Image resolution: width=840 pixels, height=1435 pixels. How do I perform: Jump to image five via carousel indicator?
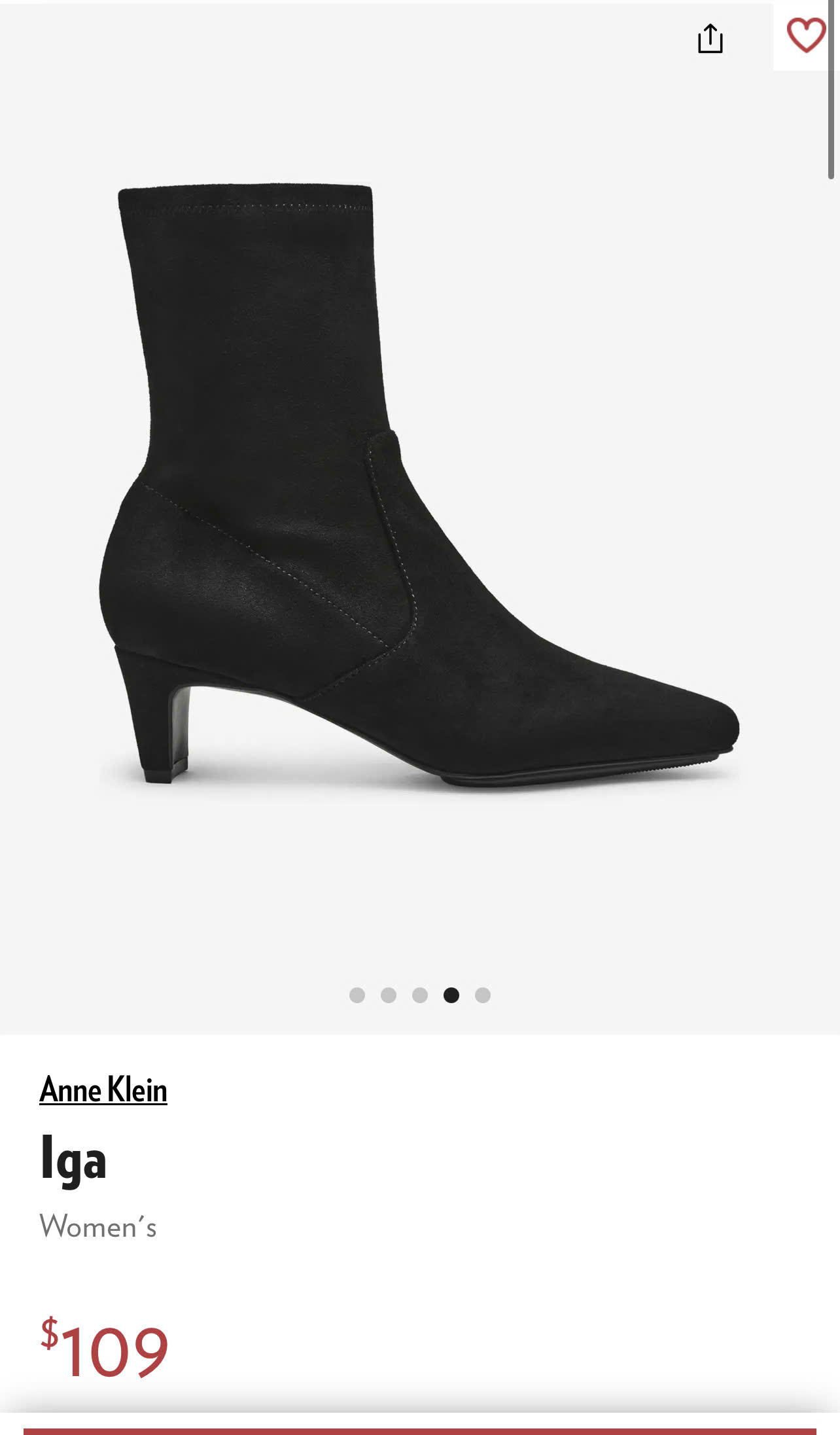click(x=483, y=995)
